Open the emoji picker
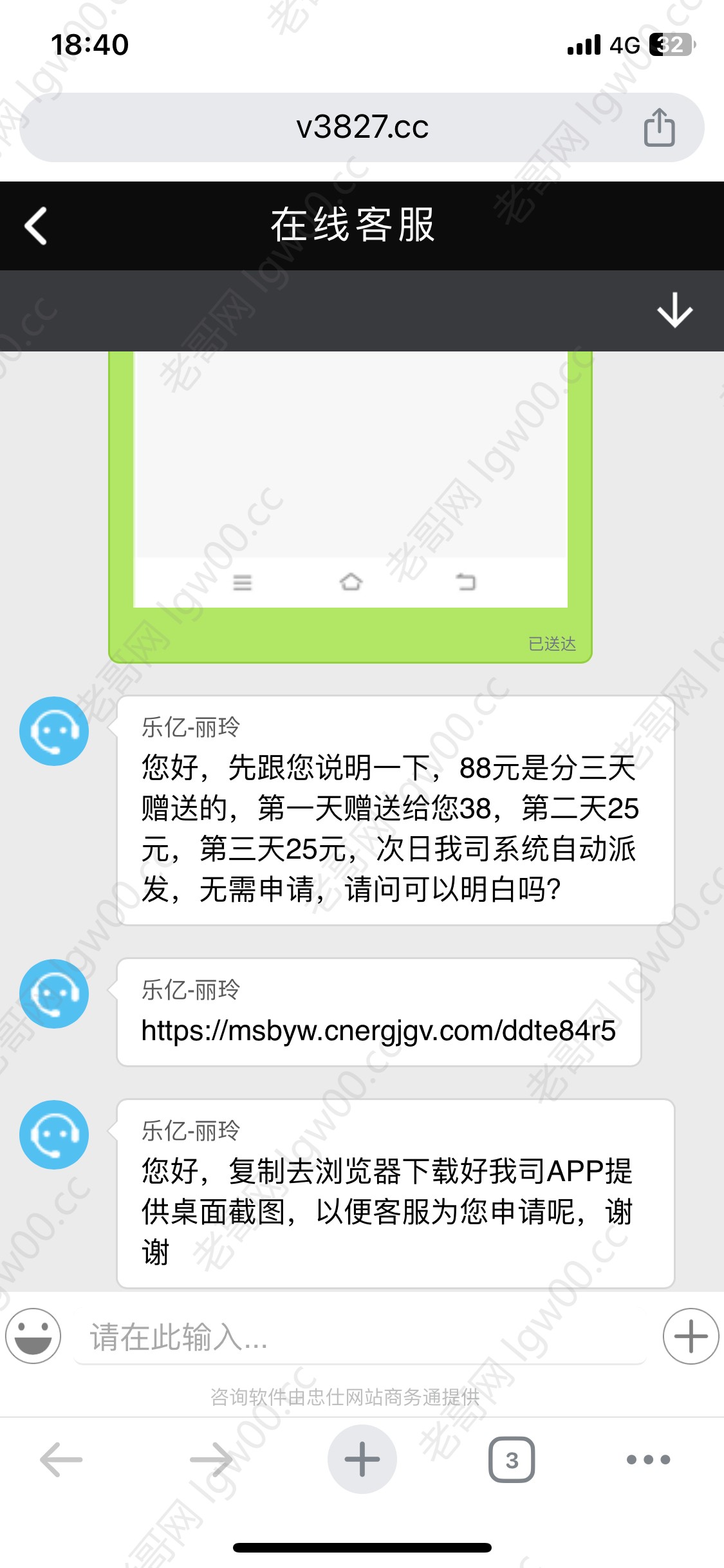Viewport: 724px width, 1568px height. coord(33,1336)
